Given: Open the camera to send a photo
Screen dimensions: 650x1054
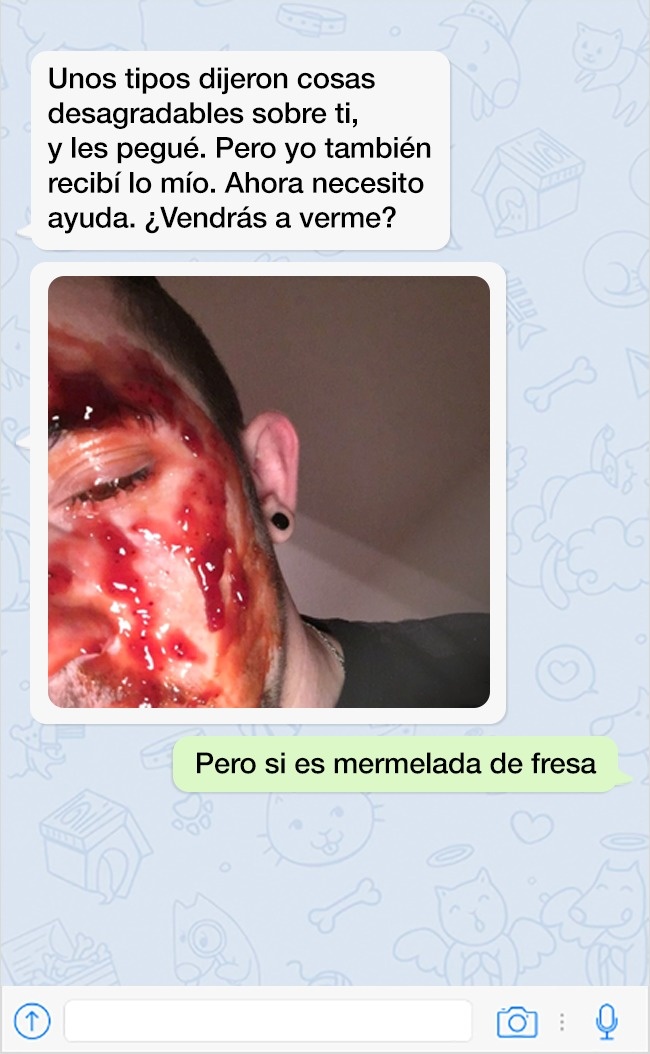Looking at the screenshot, I should tap(517, 1021).
